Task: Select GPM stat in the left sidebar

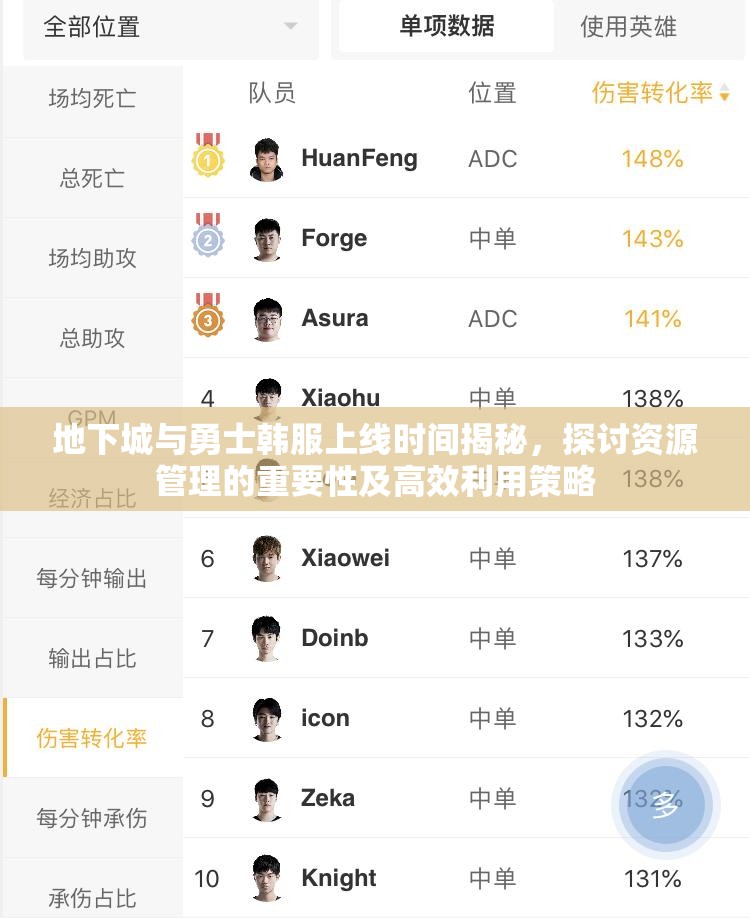Action: click(93, 417)
